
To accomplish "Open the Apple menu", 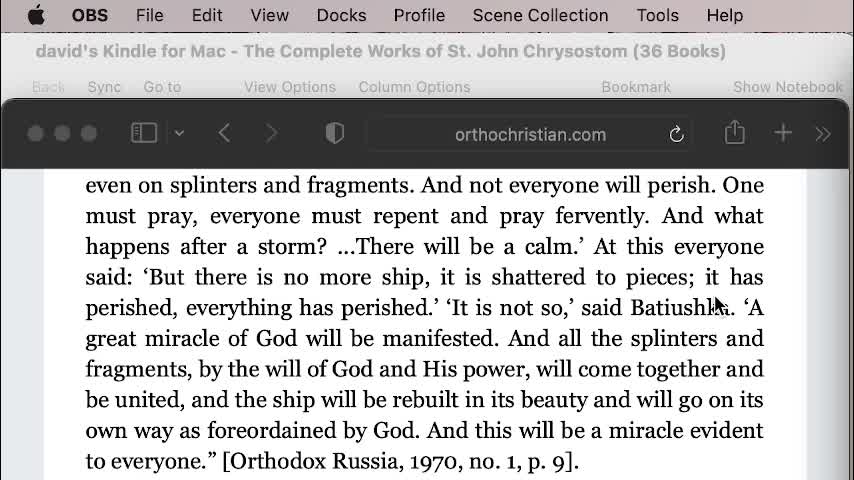I will (36, 15).
